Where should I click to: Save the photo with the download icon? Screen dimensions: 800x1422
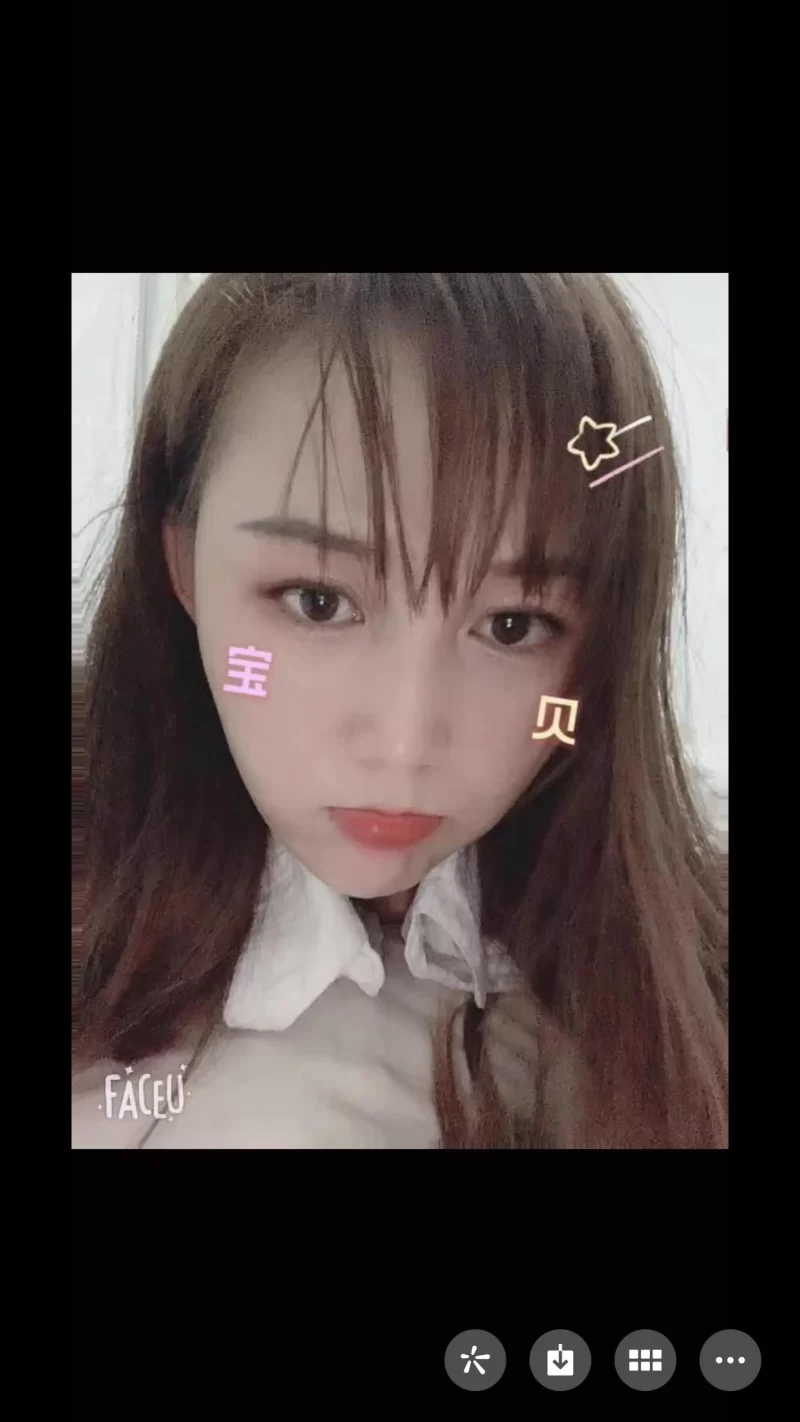(x=560, y=1360)
